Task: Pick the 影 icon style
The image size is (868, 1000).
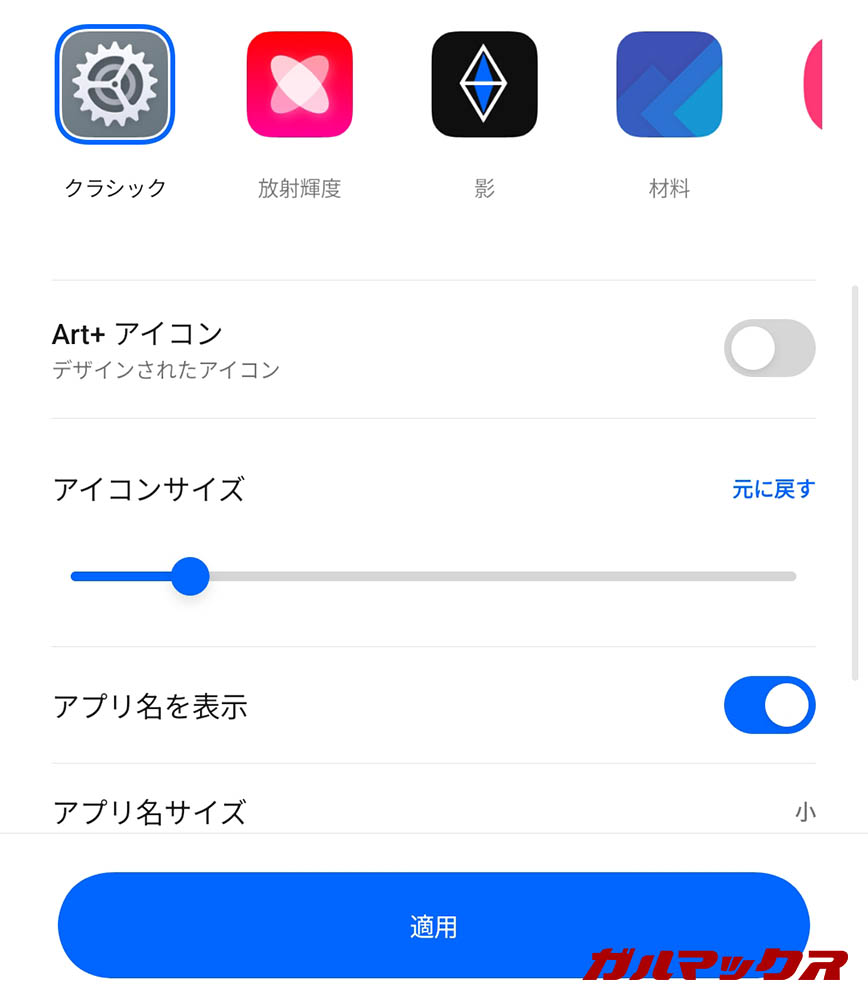Action: tap(485, 84)
